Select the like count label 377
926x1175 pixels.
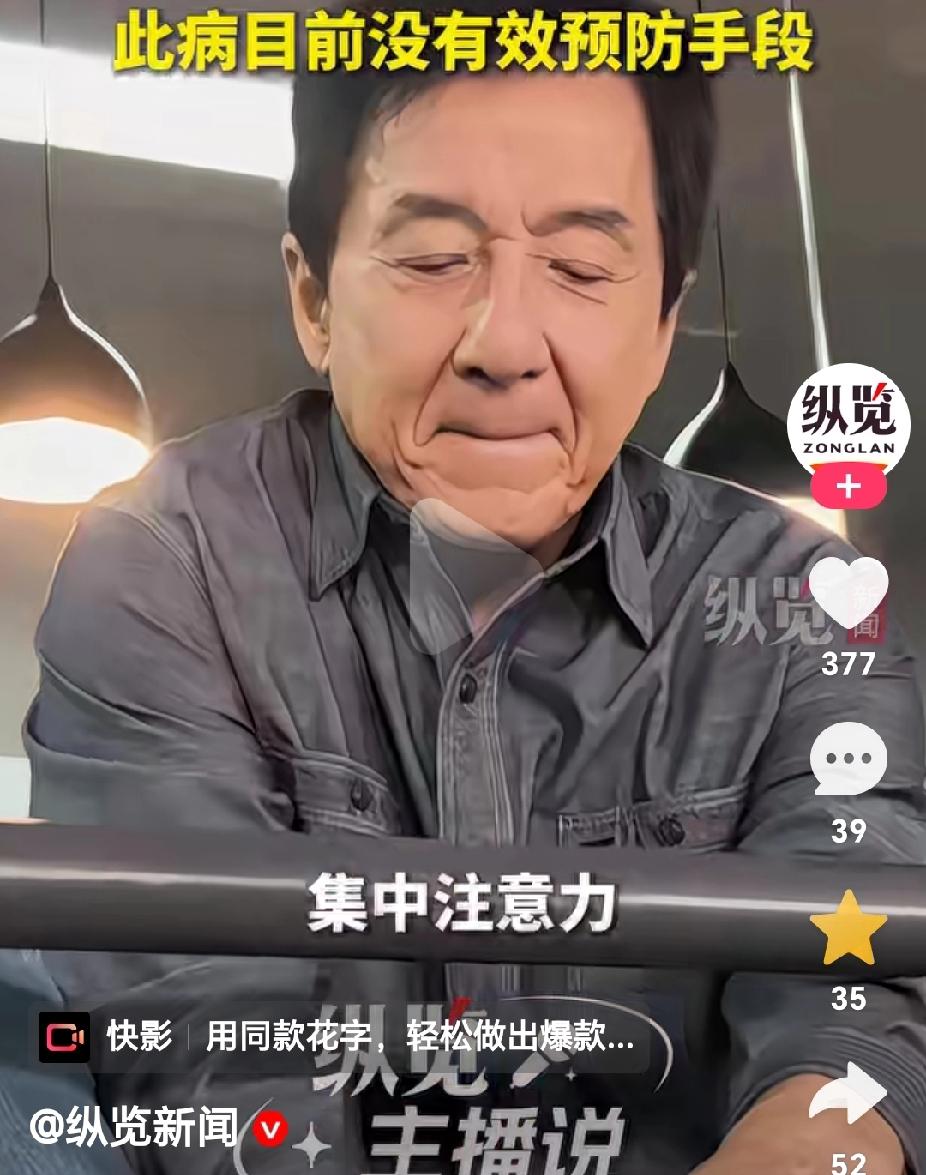tap(850, 660)
